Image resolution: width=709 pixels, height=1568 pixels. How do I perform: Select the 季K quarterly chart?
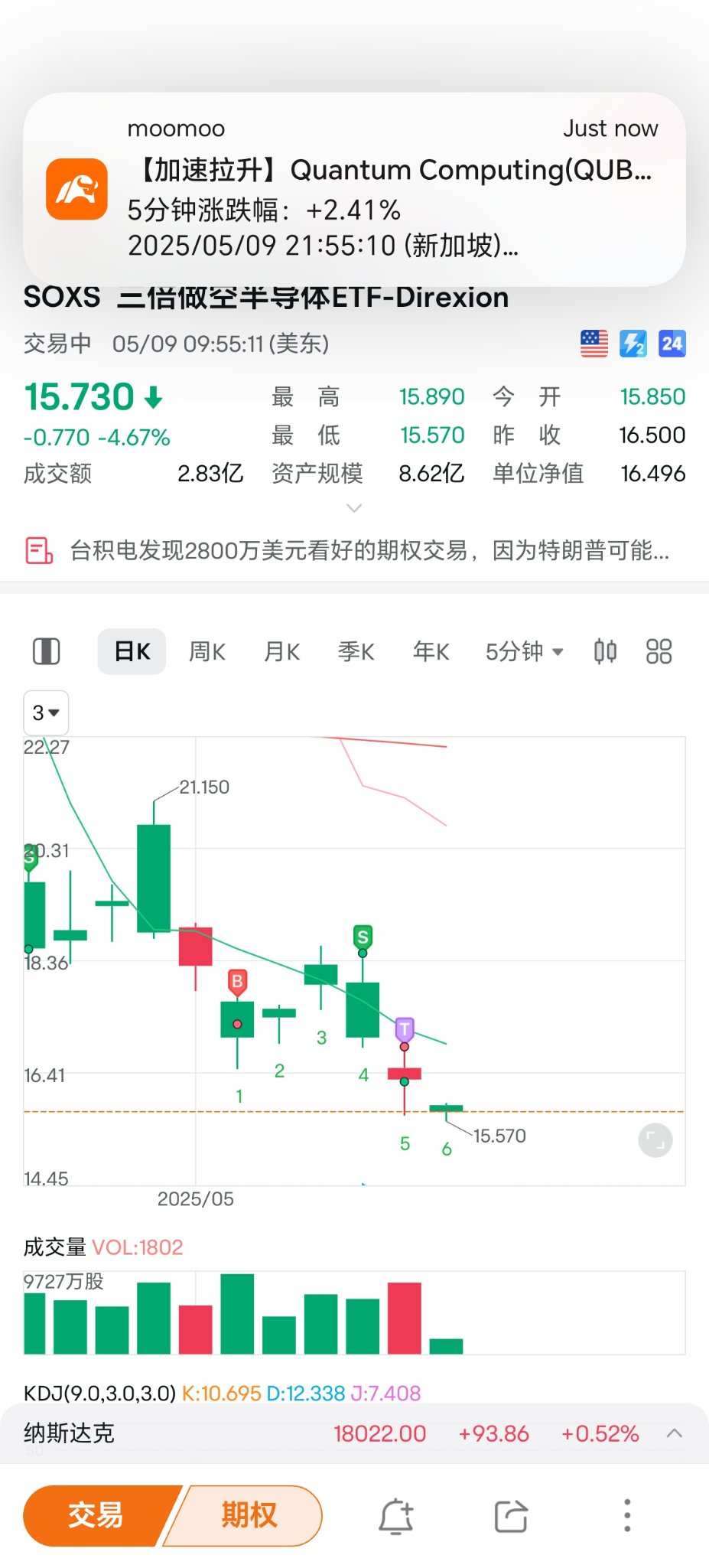[356, 652]
